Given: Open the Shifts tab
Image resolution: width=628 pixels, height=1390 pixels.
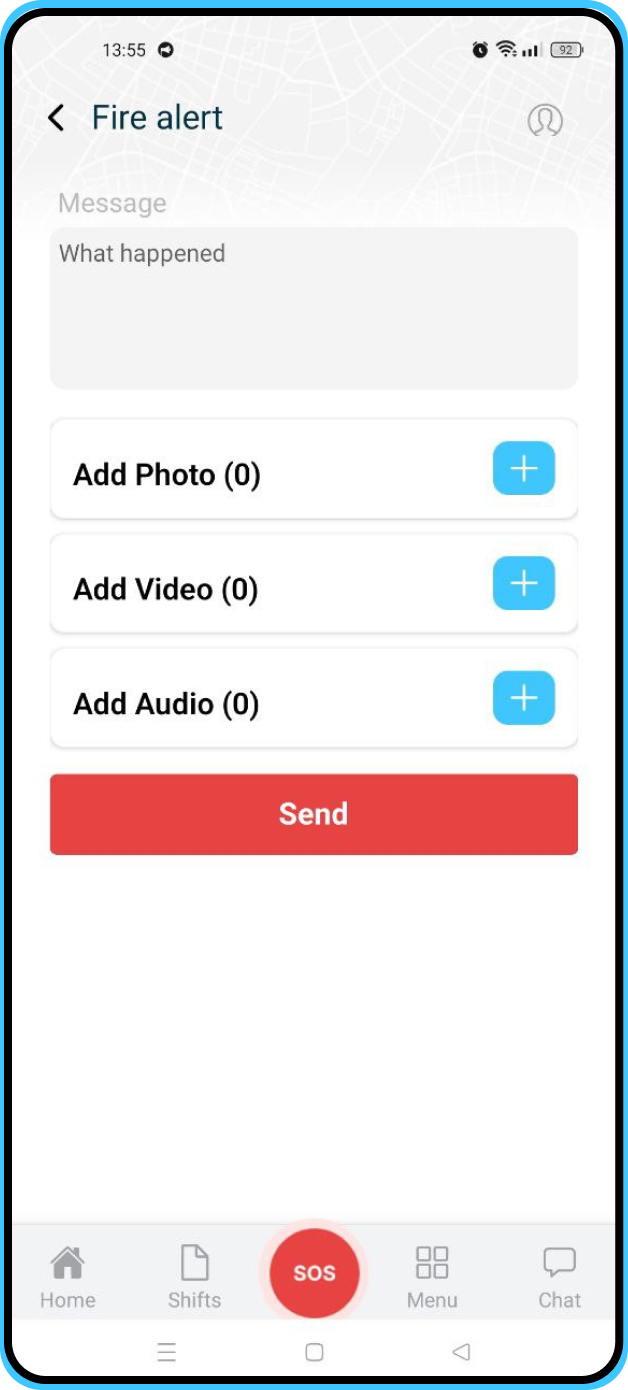Looking at the screenshot, I should (194, 1277).
